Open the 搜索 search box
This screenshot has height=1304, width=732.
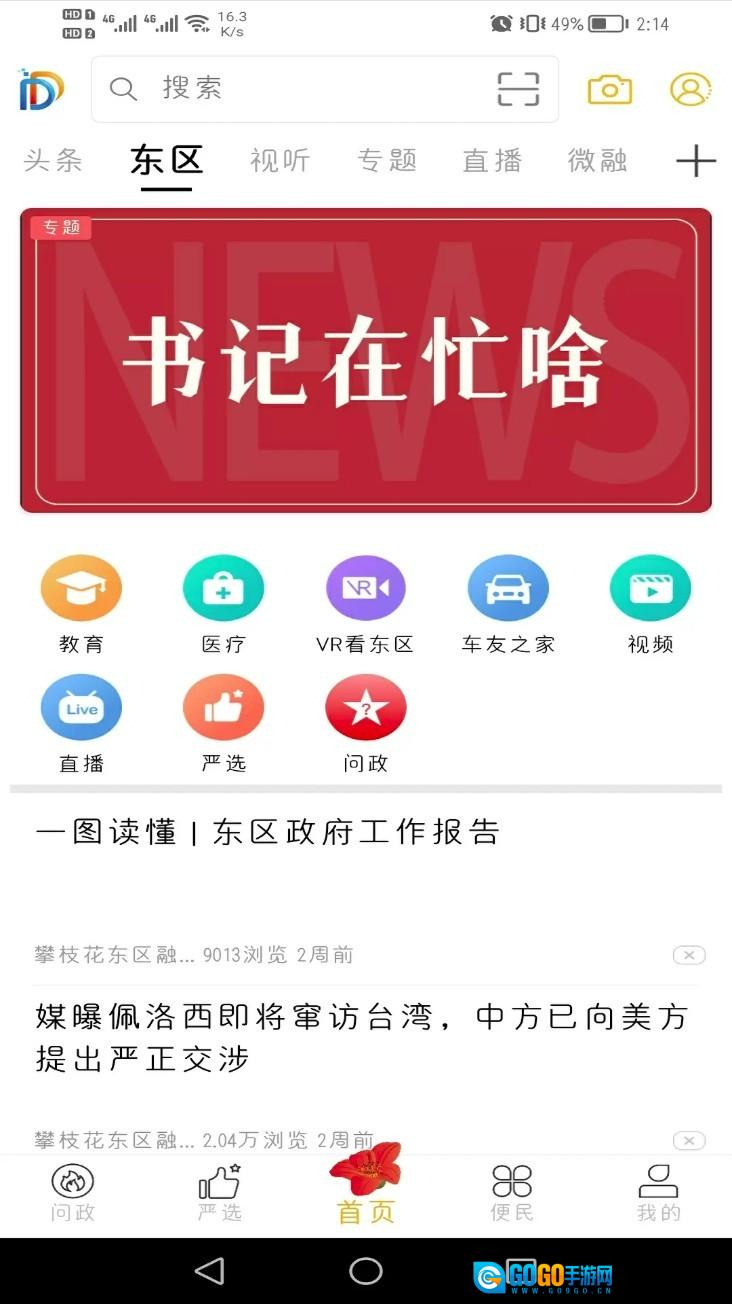(300, 89)
